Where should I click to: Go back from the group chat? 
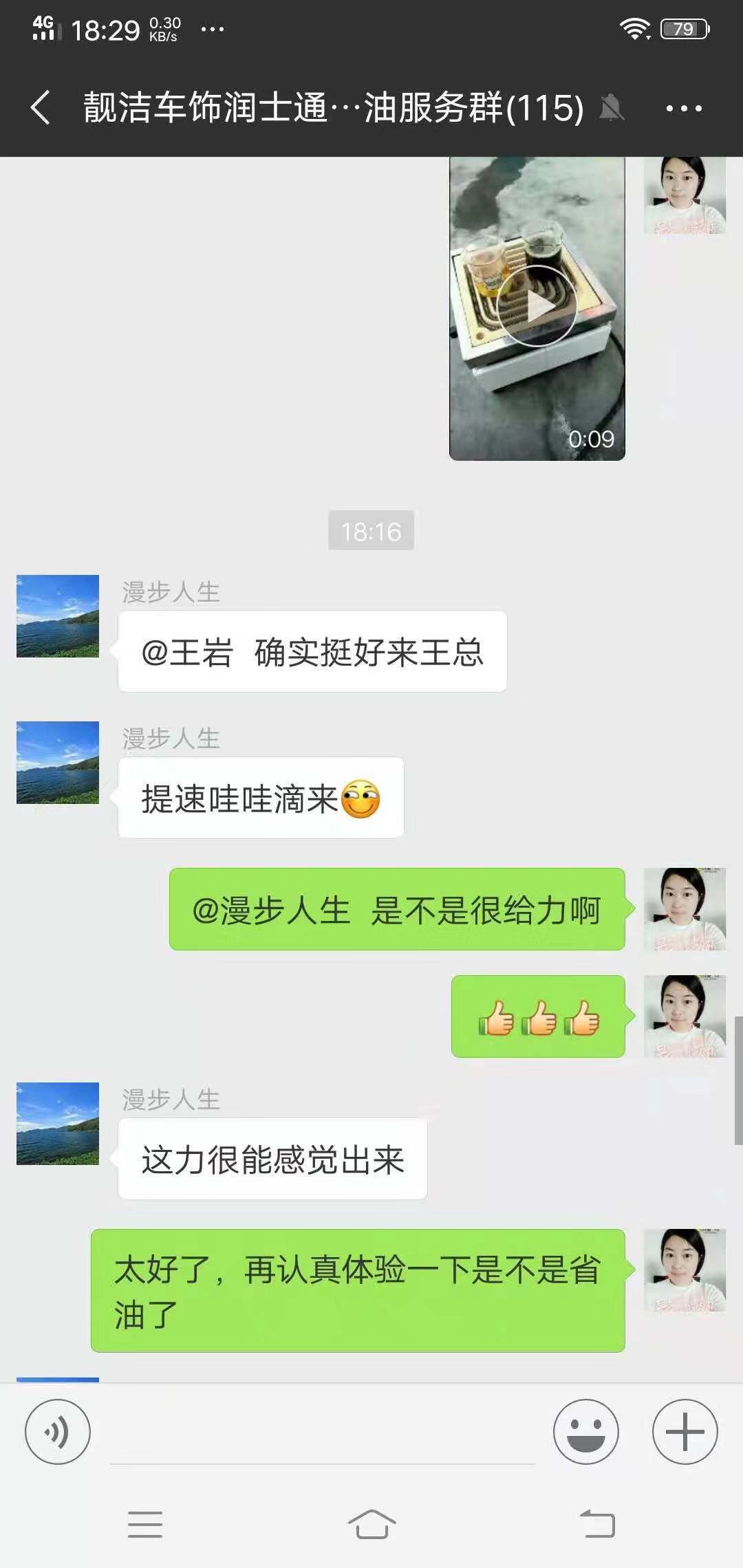click(40, 108)
